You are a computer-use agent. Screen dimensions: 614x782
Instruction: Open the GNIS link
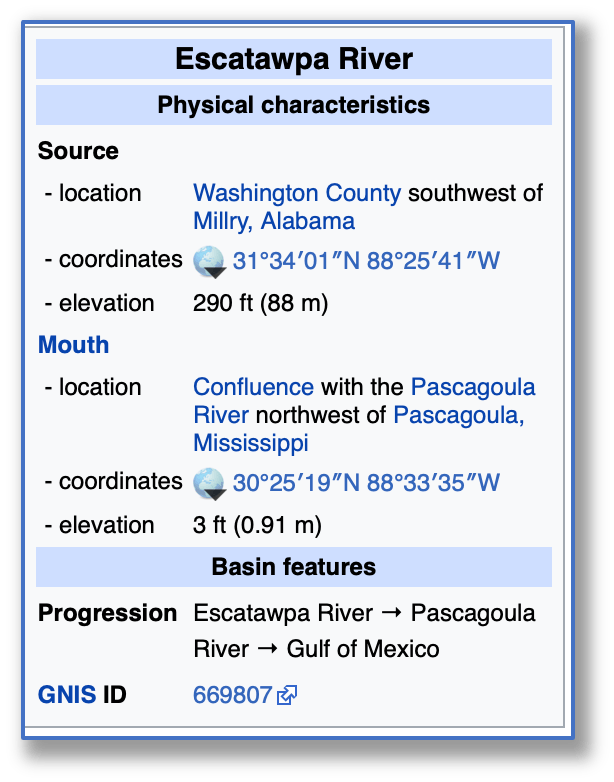tap(67, 694)
